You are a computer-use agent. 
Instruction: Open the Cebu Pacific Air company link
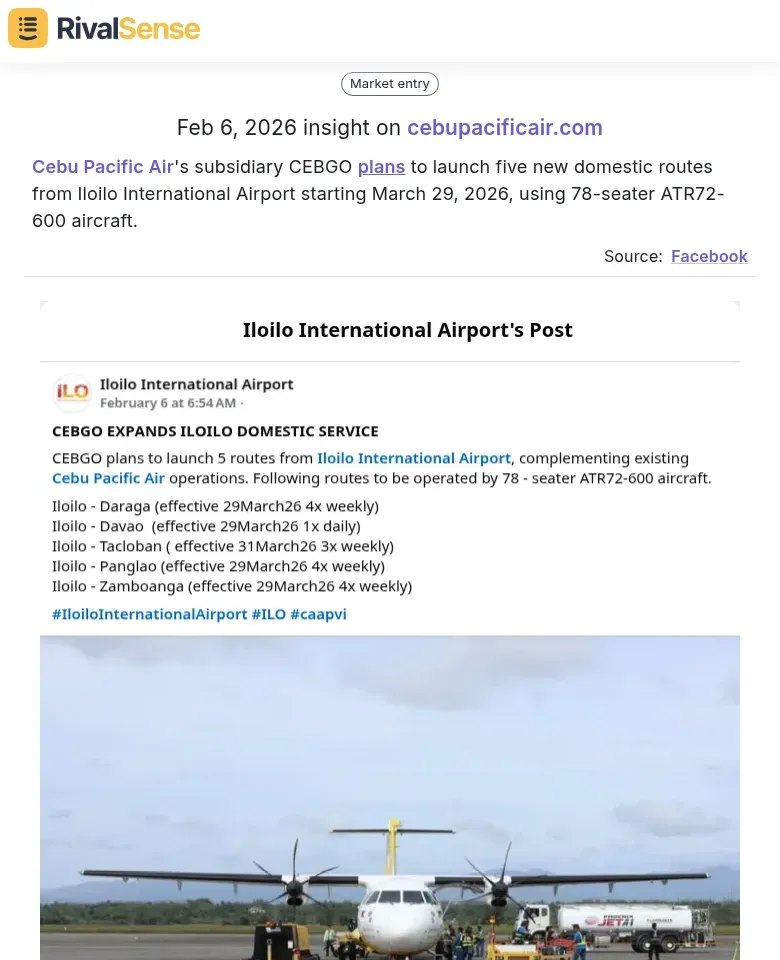tap(103, 167)
